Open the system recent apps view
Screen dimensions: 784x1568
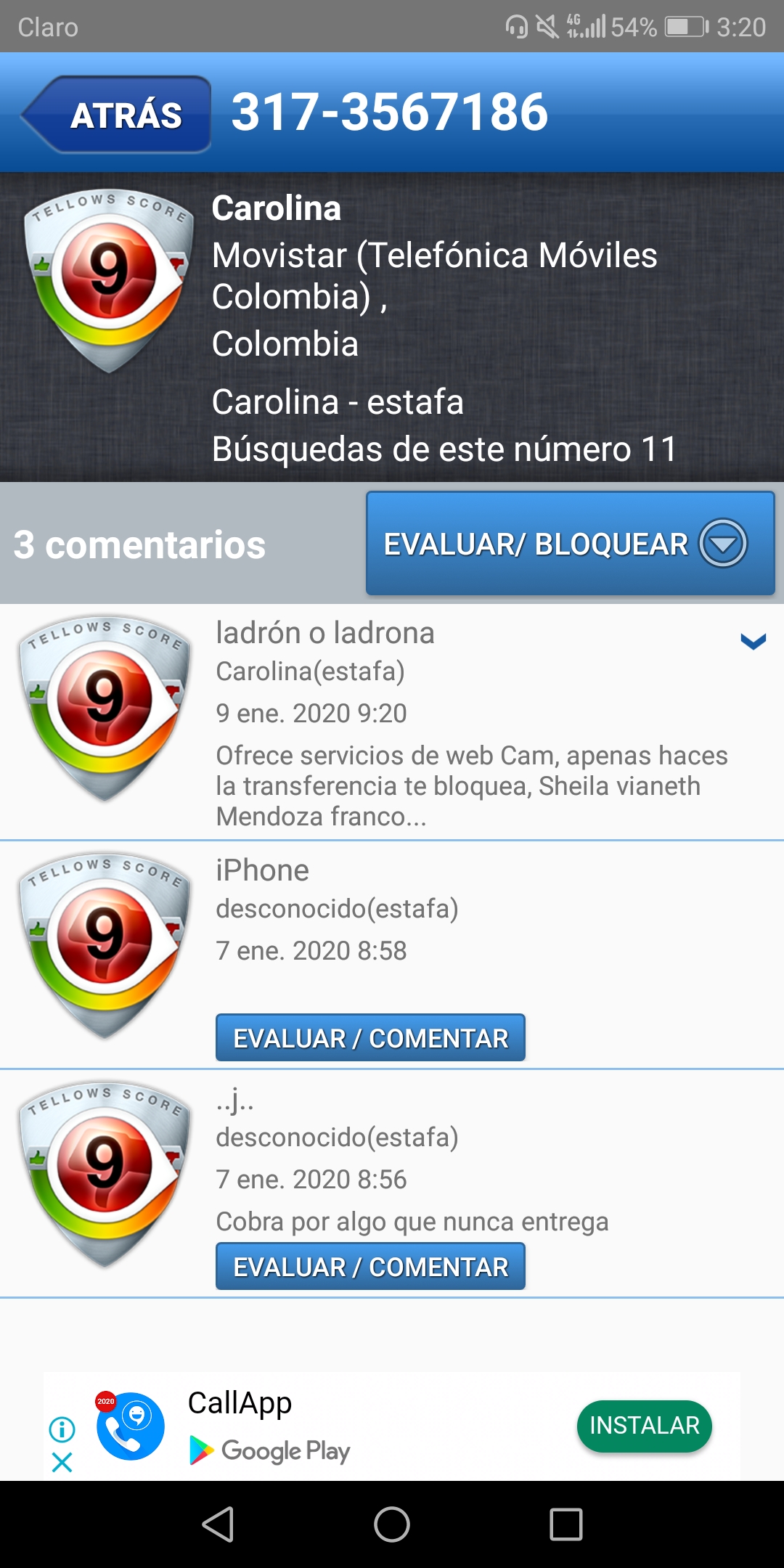click(x=565, y=1524)
